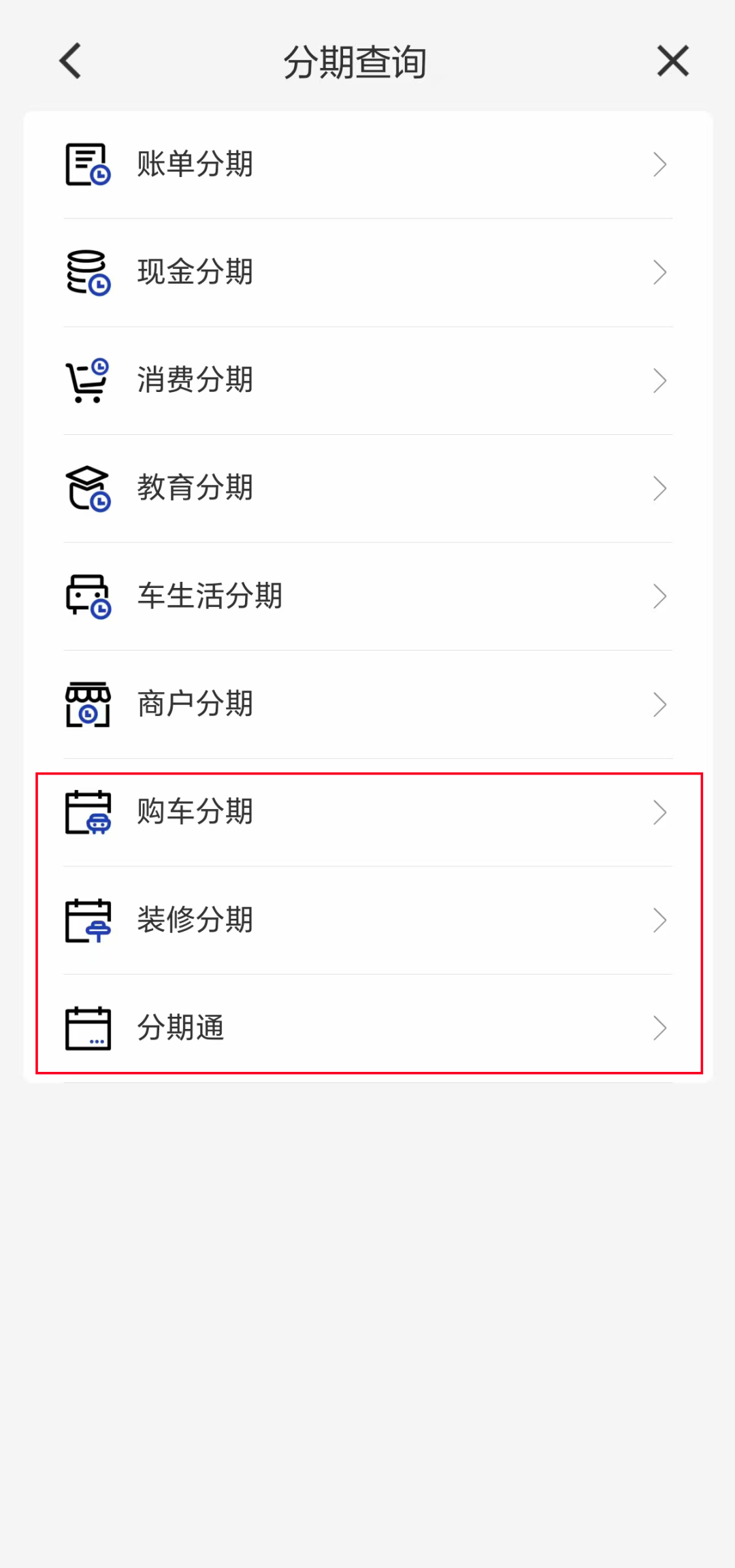
Task: Click the 教育分期 graduation cap icon
Action: pos(87,488)
